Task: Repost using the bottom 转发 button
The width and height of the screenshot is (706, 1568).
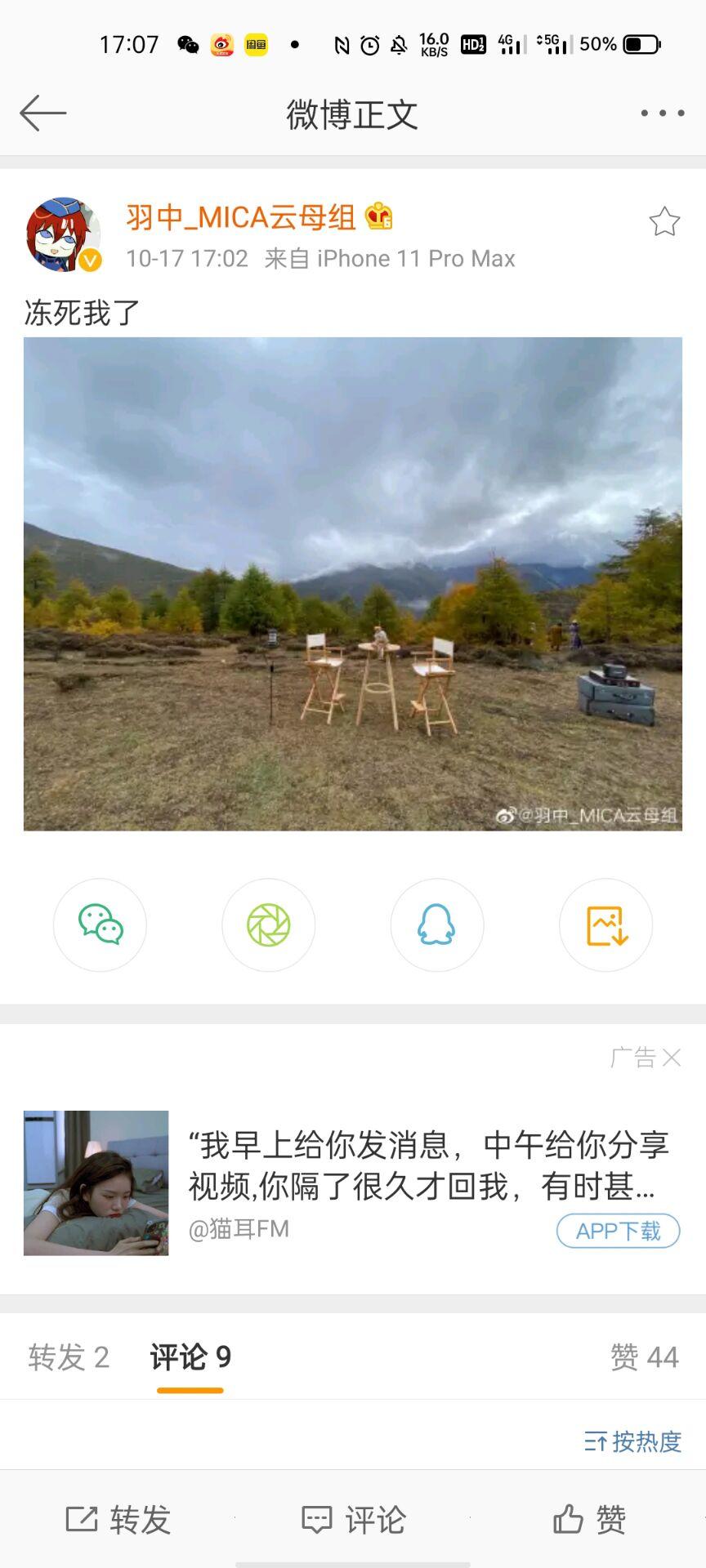Action: click(118, 1520)
